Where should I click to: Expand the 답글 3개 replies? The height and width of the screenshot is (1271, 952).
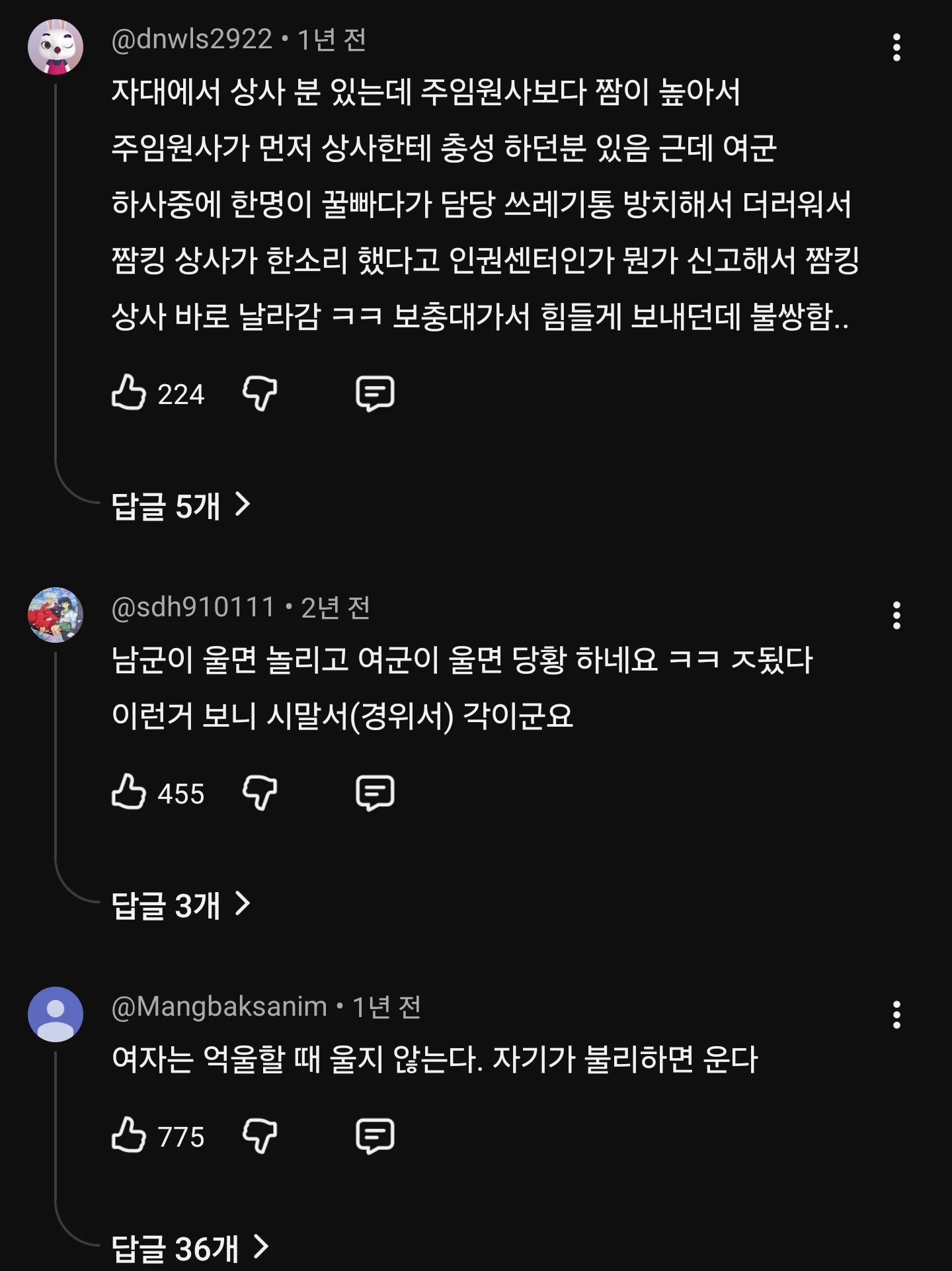[x=180, y=905]
